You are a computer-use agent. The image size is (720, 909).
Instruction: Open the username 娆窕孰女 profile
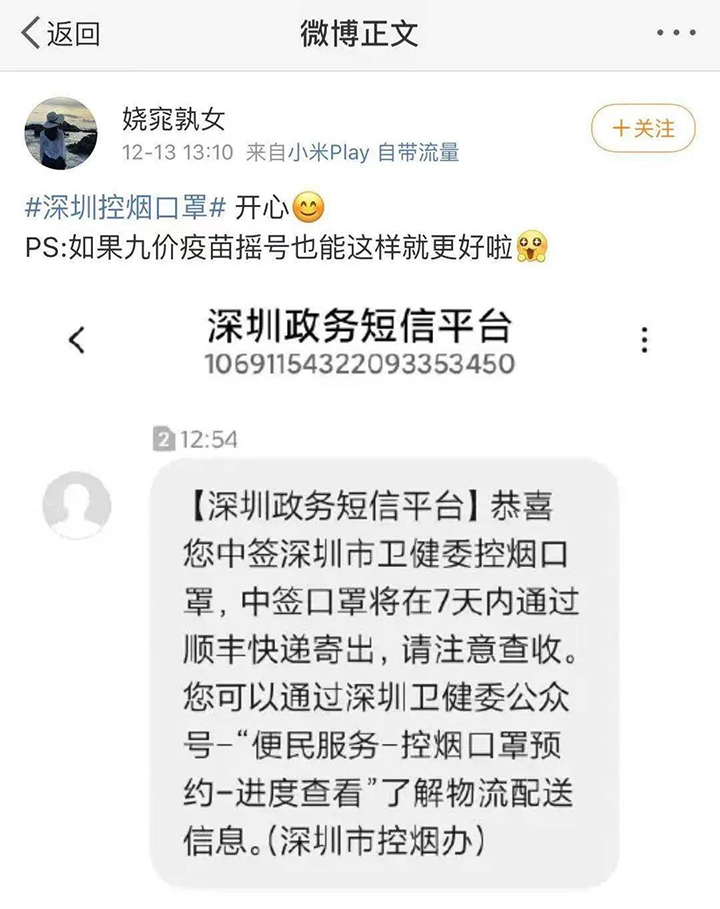point(173,119)
